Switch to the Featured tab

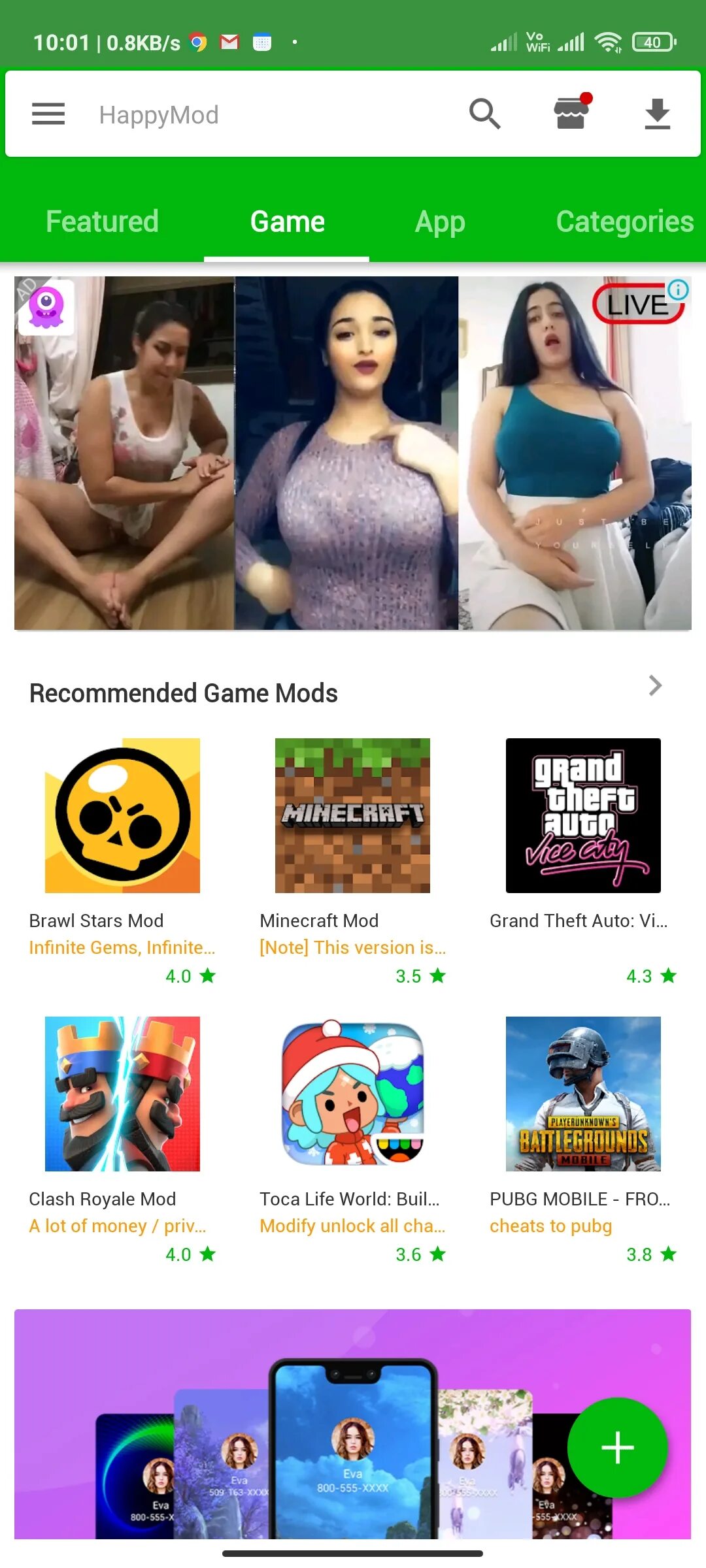(102, 221)
